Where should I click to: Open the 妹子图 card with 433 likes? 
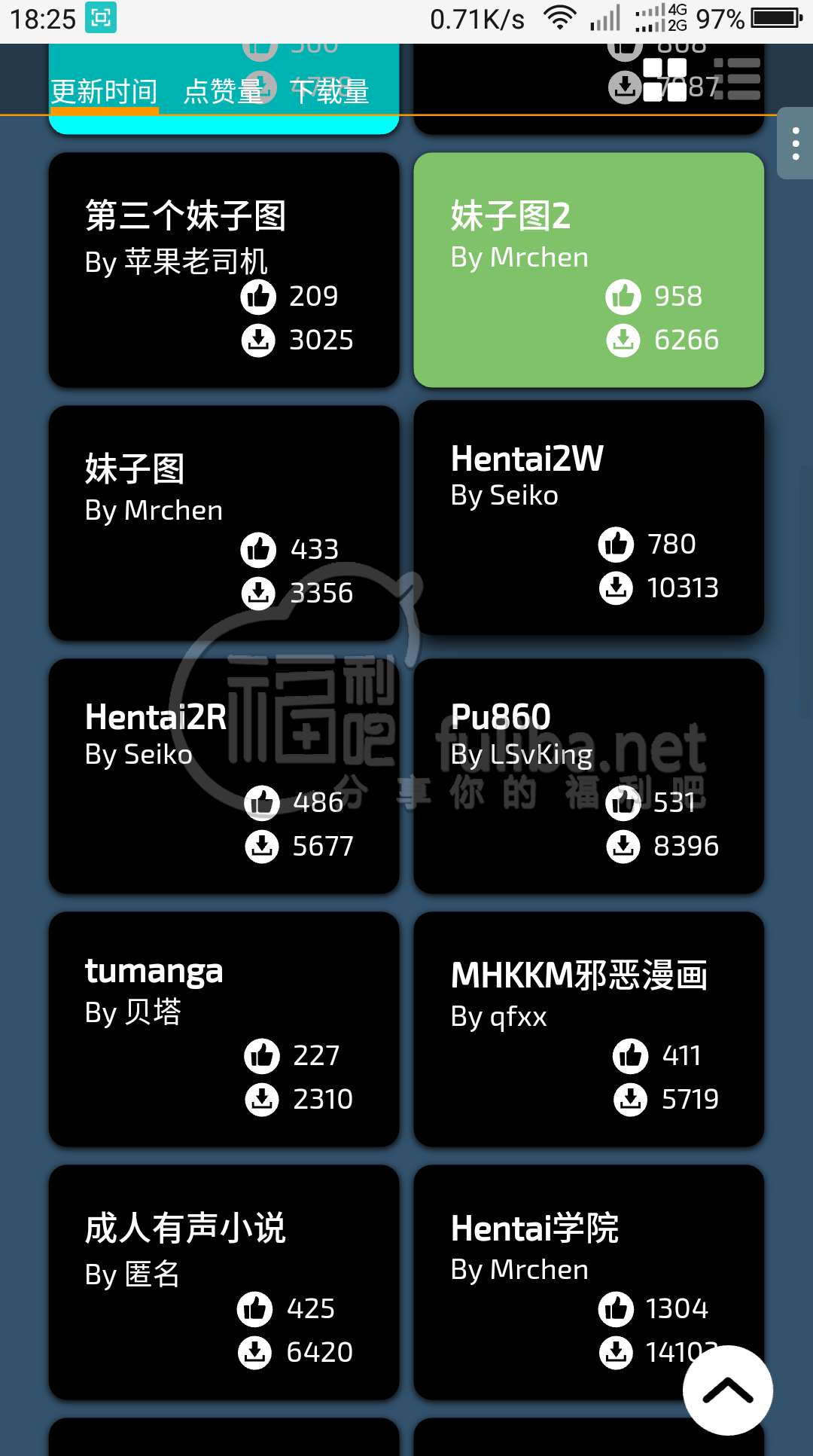pos(224,523)
